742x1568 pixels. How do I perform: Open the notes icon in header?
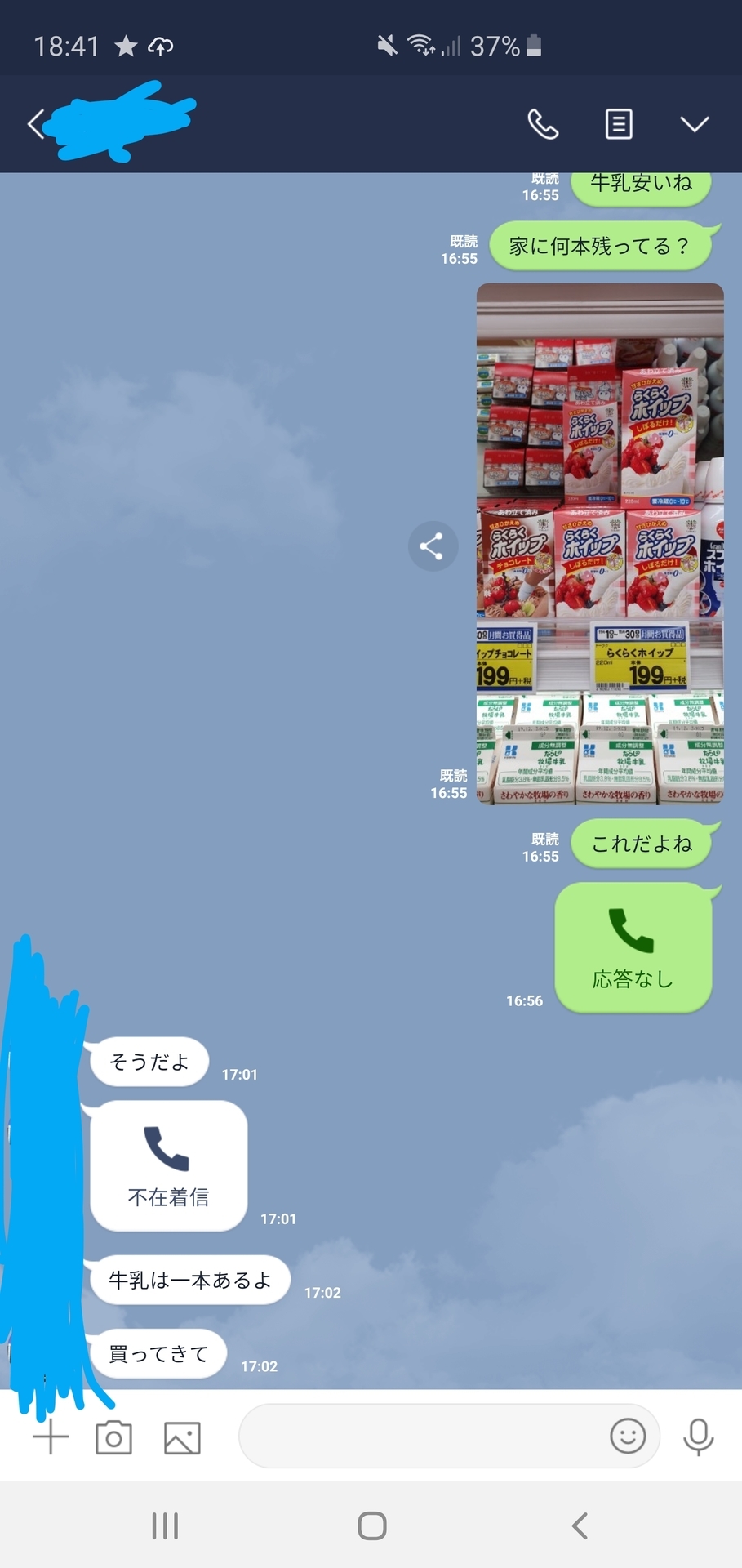click(619, 124)
